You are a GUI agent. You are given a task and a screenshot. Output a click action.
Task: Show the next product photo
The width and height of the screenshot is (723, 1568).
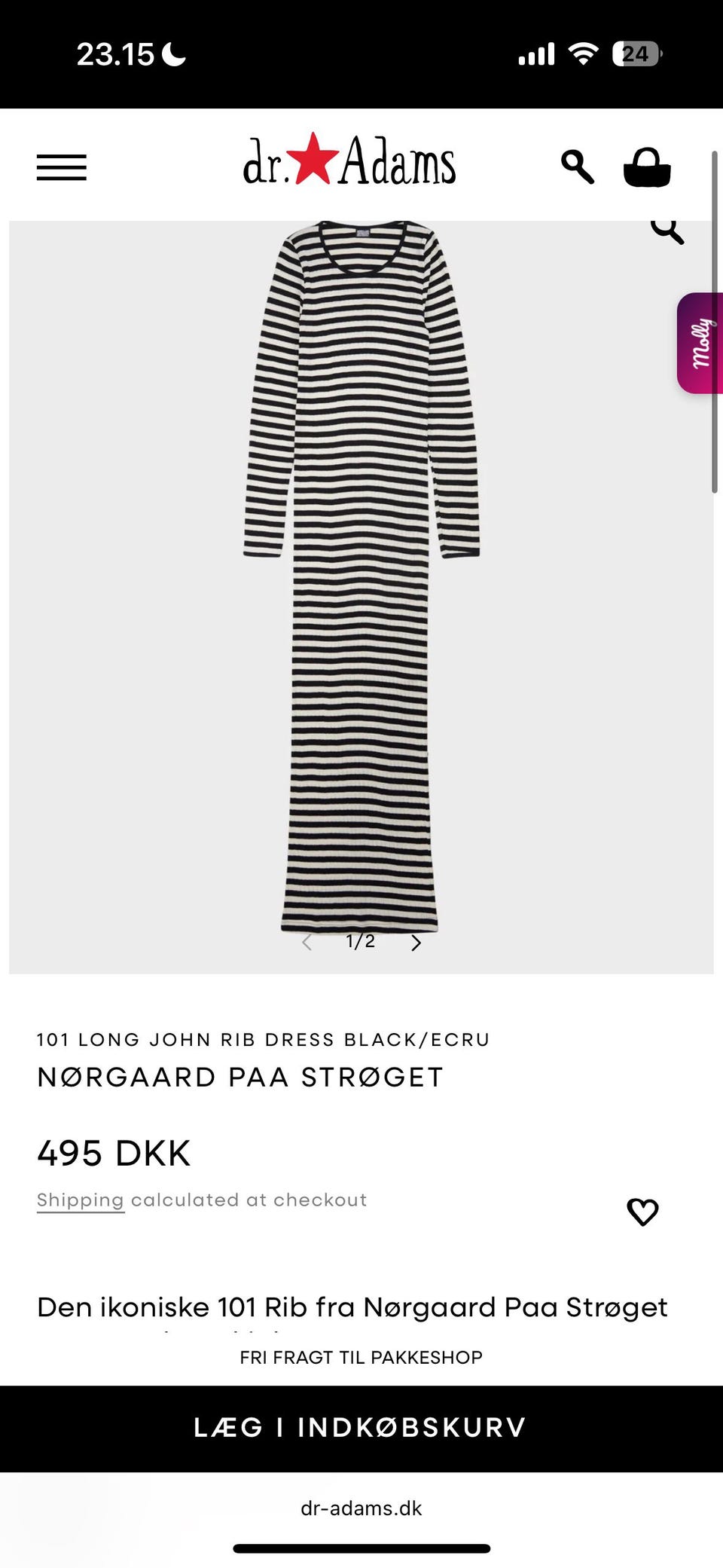[x=416, y=943]
